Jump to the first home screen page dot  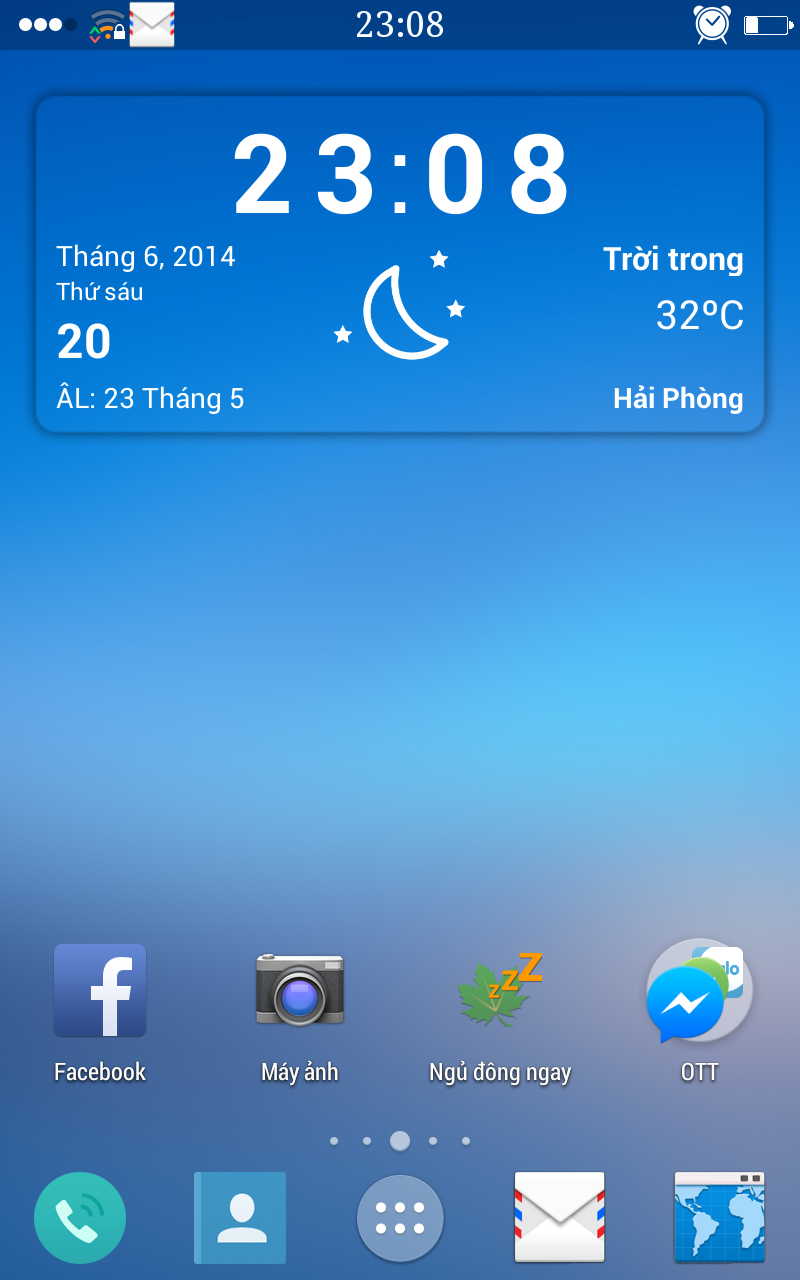click(334, 1141)
